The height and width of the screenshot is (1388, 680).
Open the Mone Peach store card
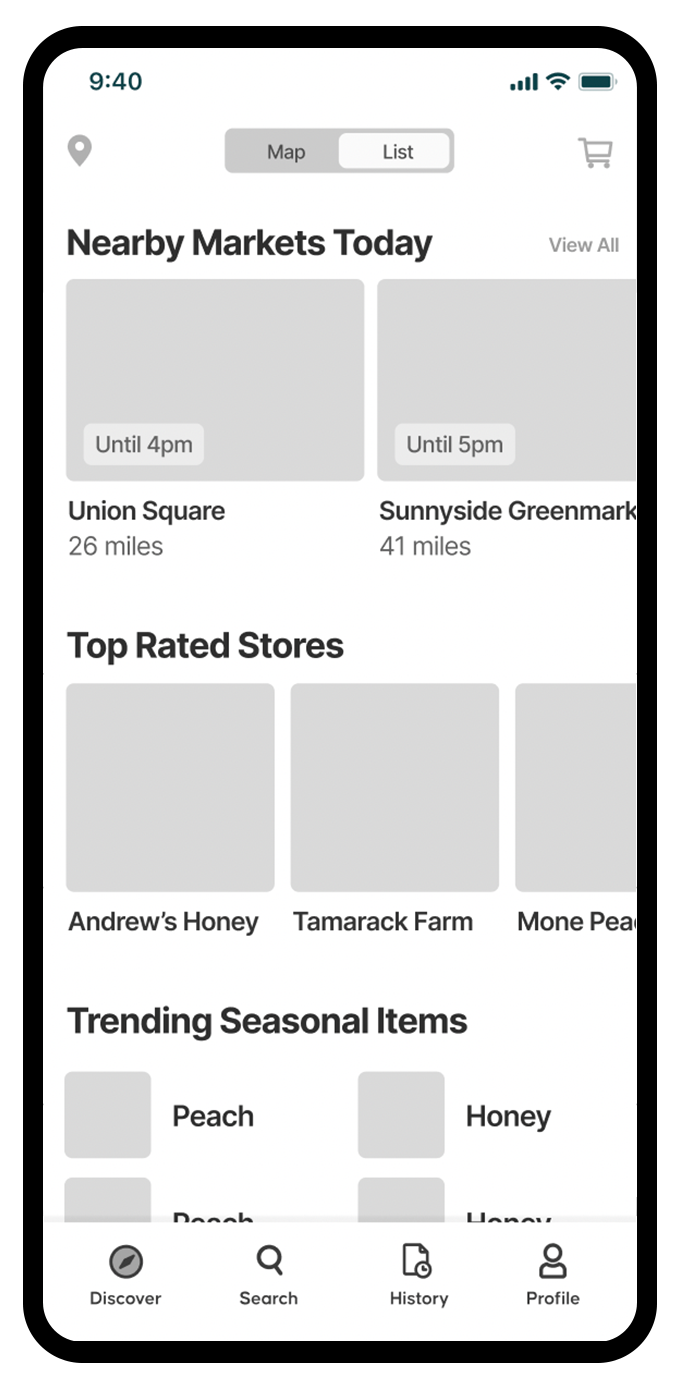tap(576, 788)
